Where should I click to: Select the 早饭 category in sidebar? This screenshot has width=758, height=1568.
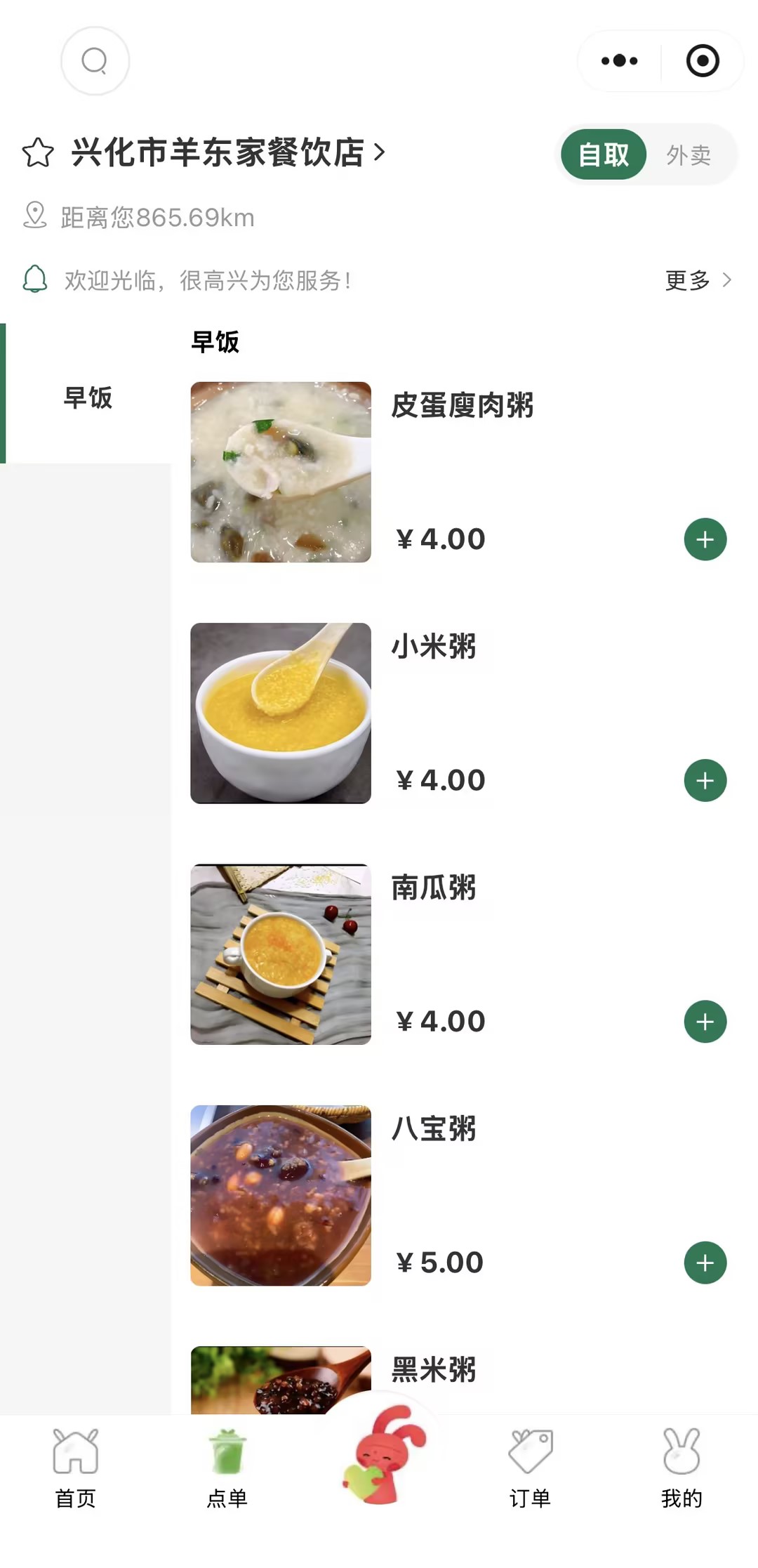(88, 397)
